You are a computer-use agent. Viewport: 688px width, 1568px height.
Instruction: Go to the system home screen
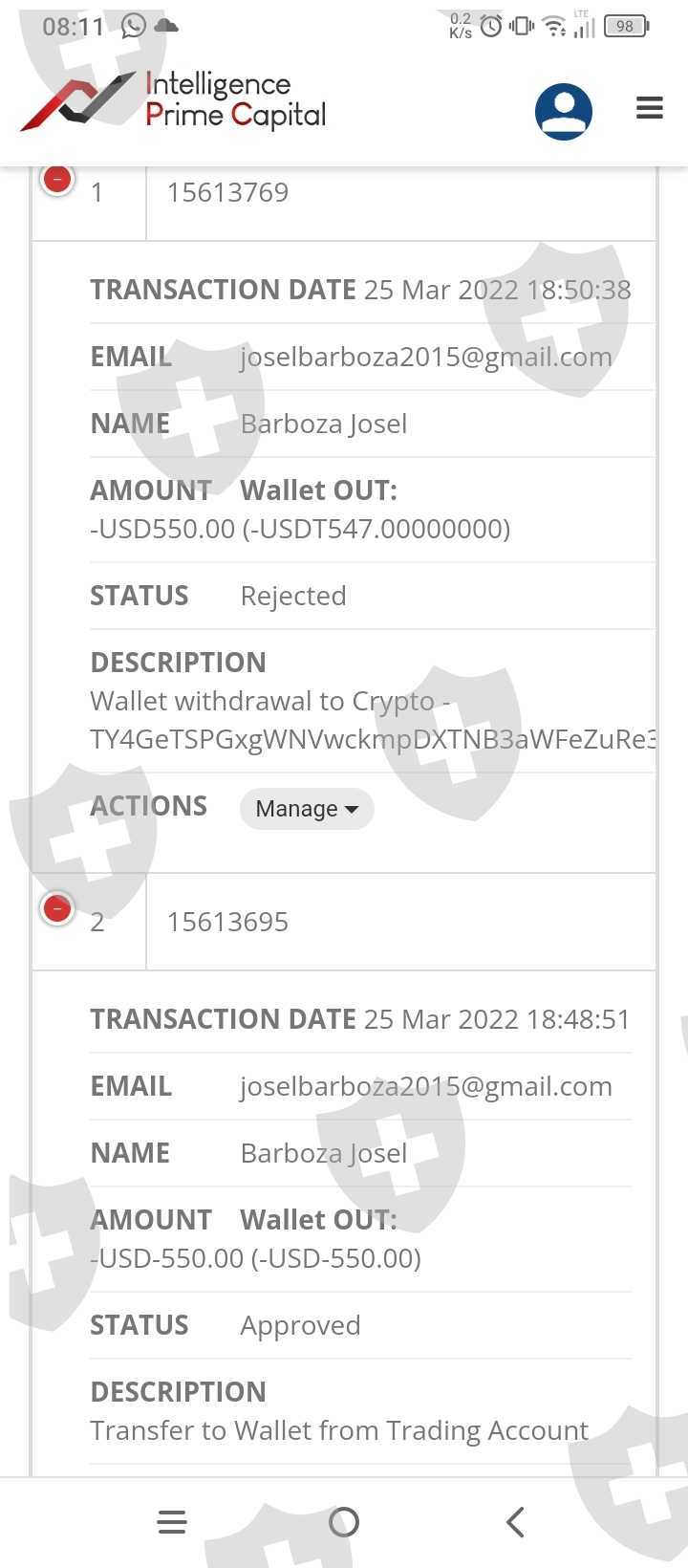pos(344,1522)
